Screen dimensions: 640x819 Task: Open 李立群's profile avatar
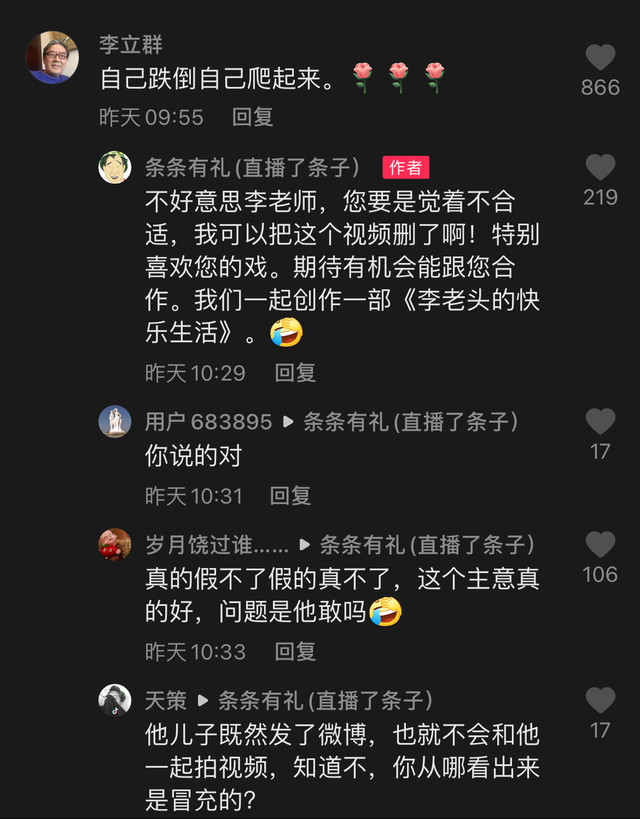pos(52,57)
